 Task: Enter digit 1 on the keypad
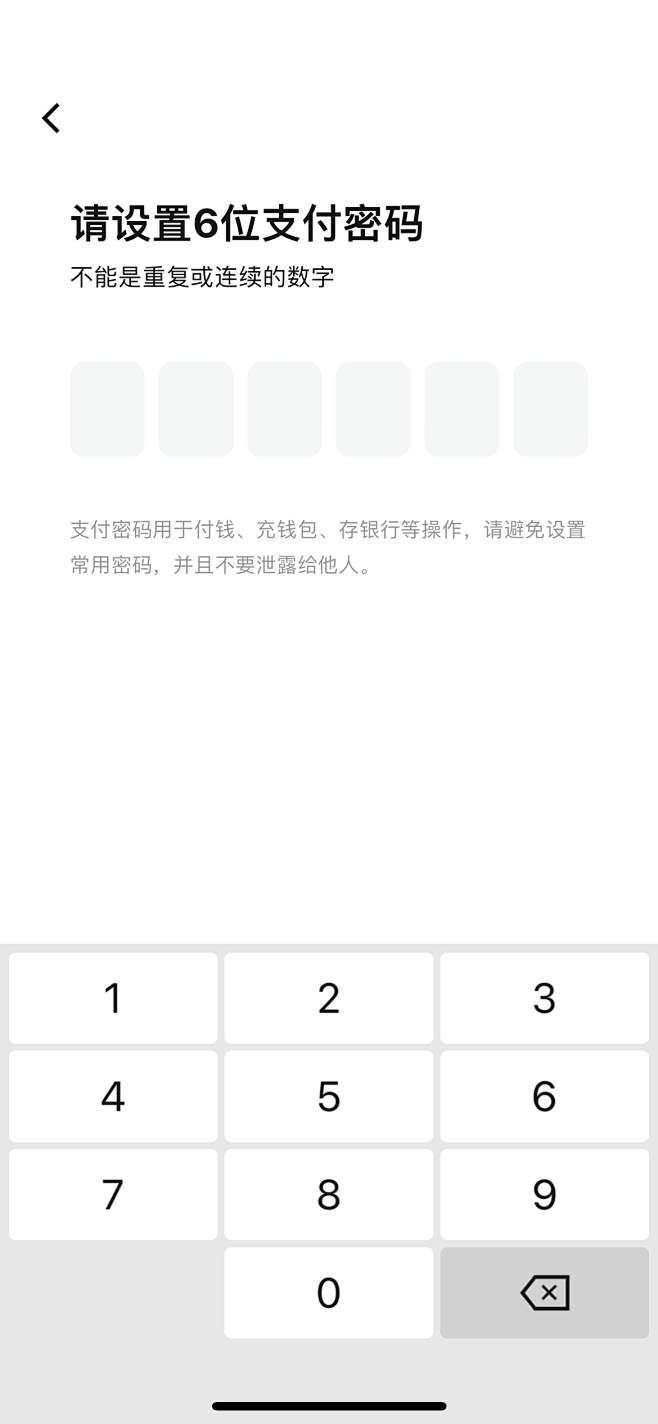[x=113, y=998]
